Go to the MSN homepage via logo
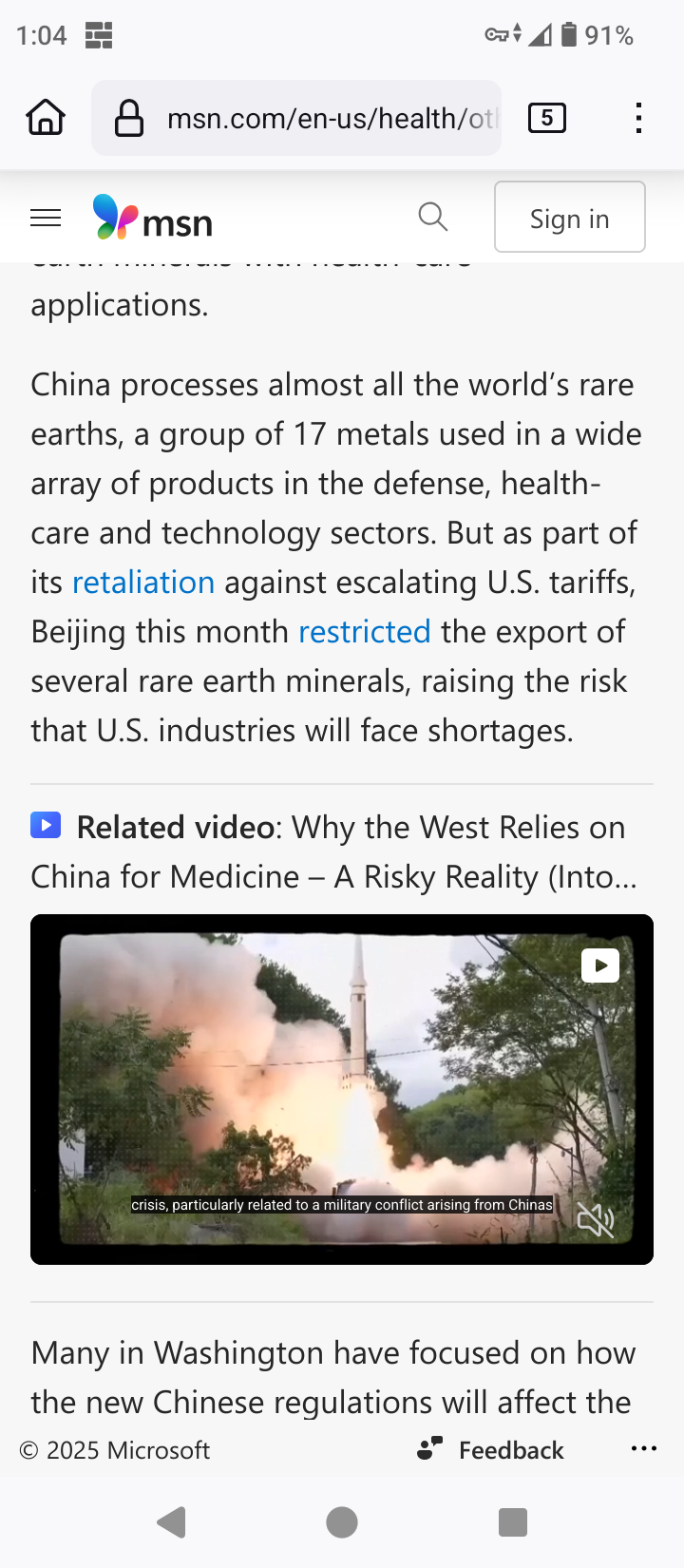Image resolution: width=684 pixels, height=1568 pixels. [152, 219]
